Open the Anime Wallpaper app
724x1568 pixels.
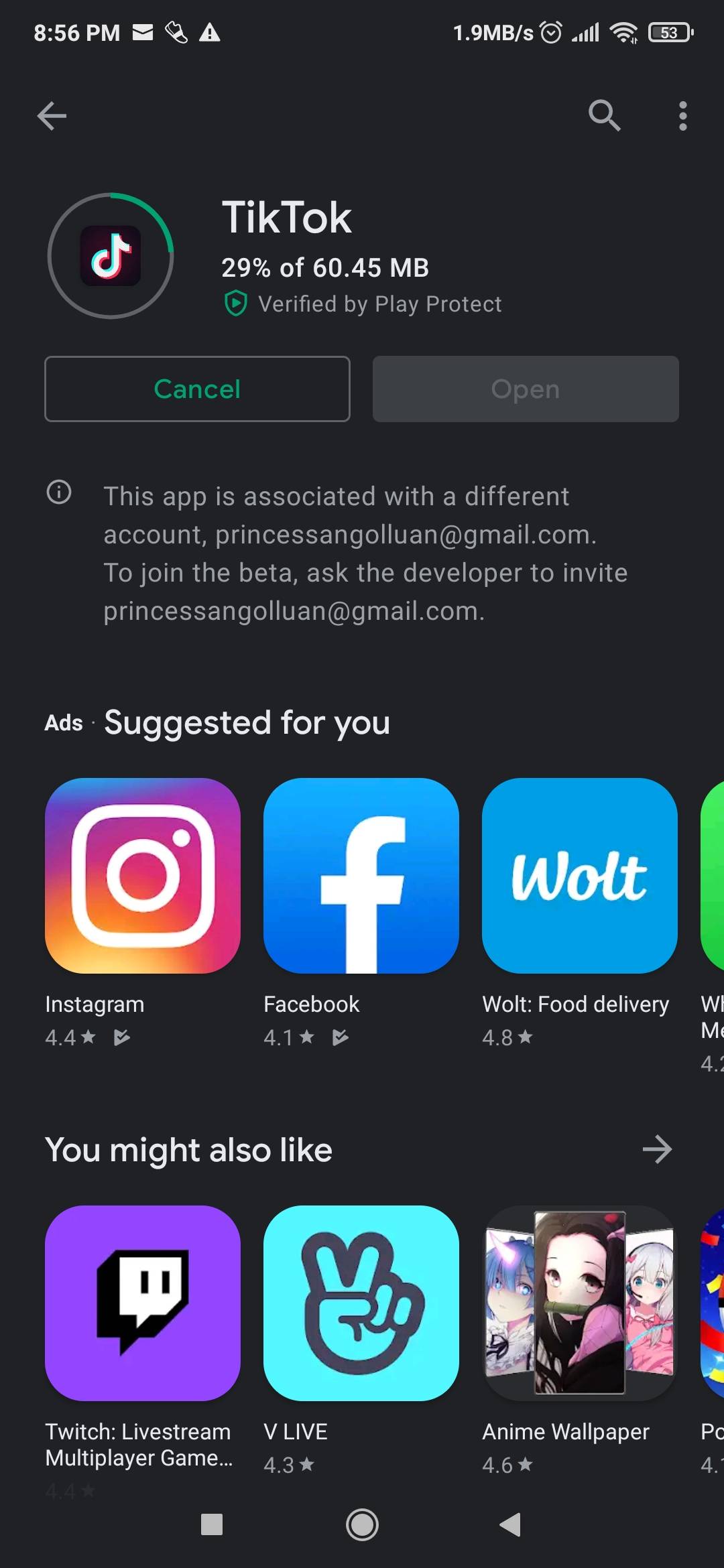[x=580, y=1303]
